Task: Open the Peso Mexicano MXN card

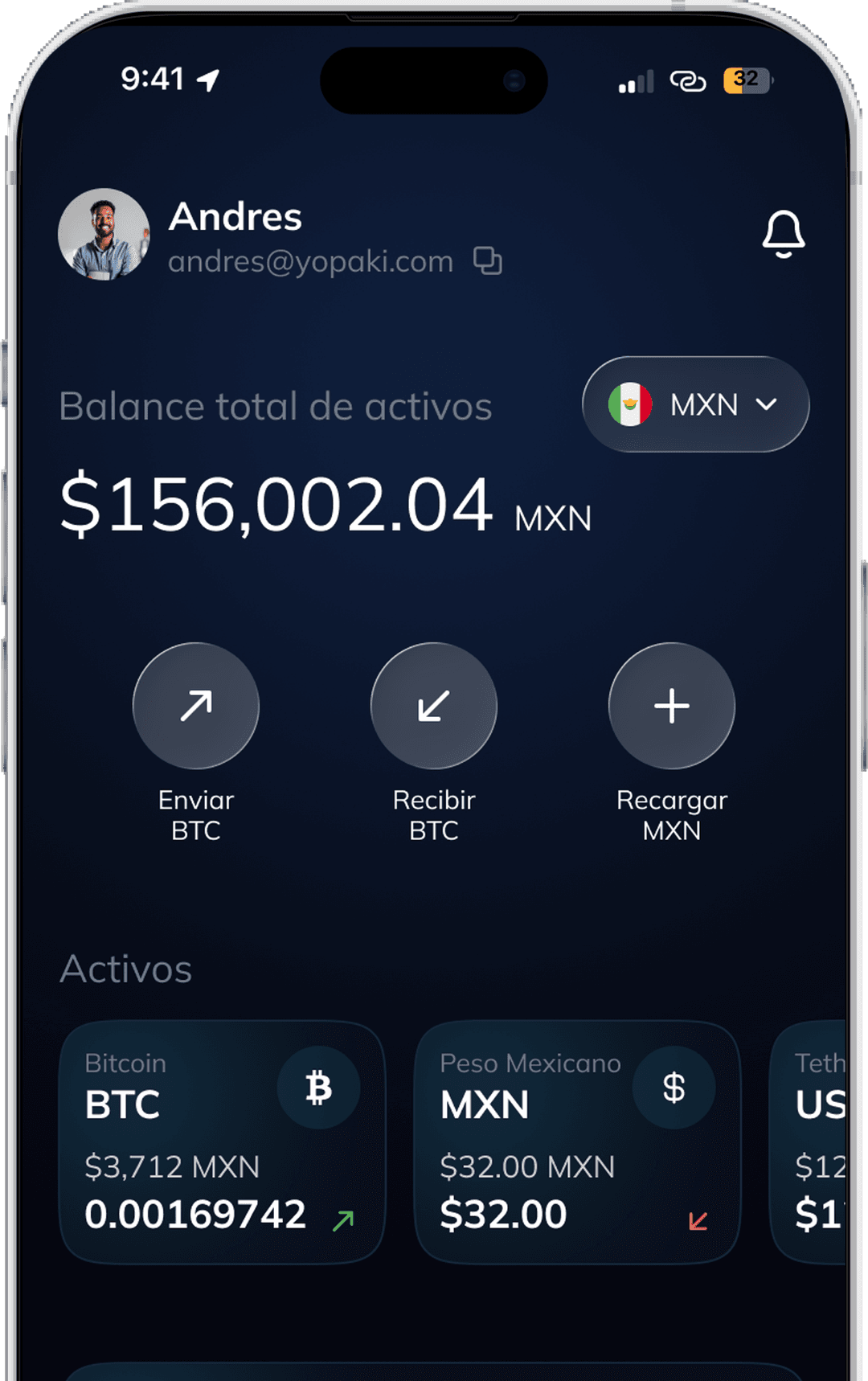Action: [x=576, y=1141]
